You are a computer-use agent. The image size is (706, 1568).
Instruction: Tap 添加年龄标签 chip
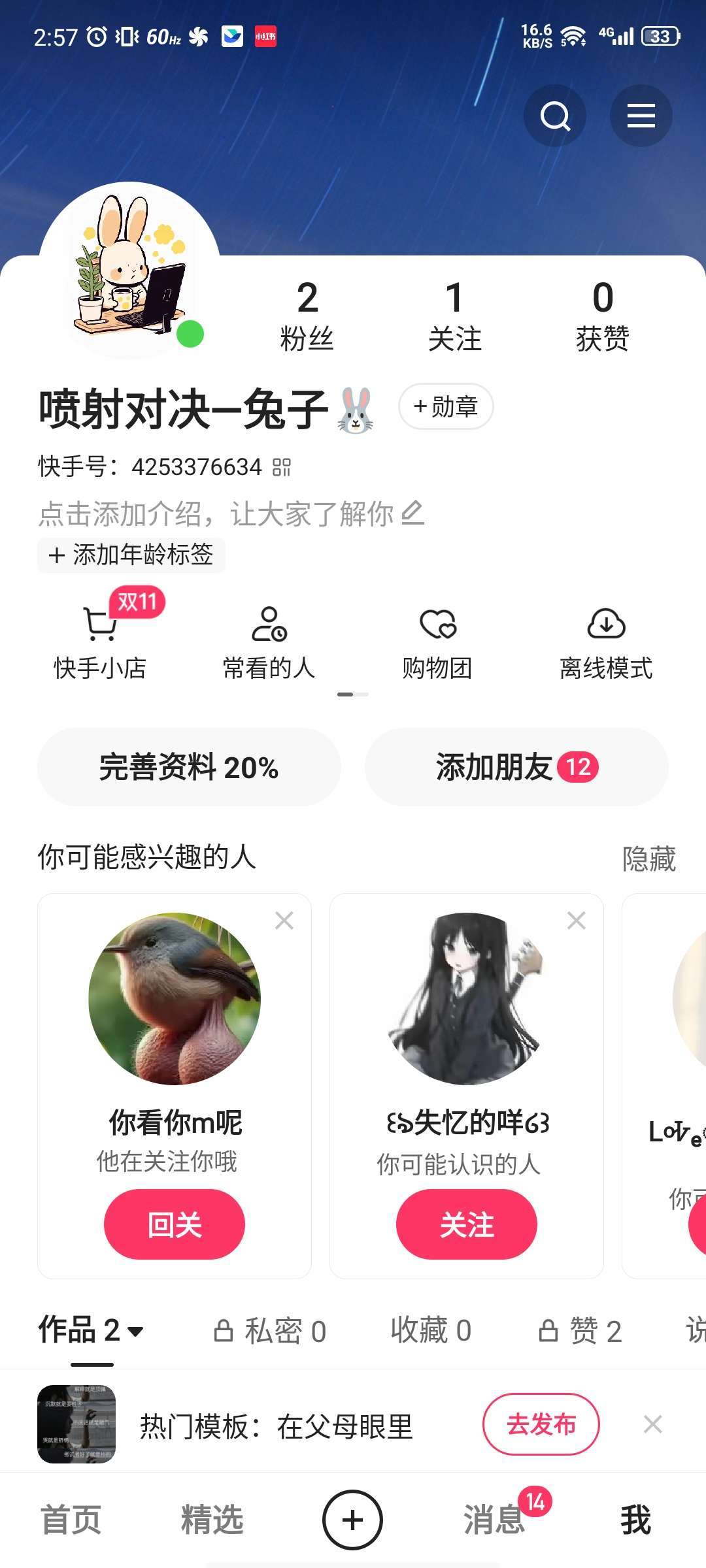[131, 555]
